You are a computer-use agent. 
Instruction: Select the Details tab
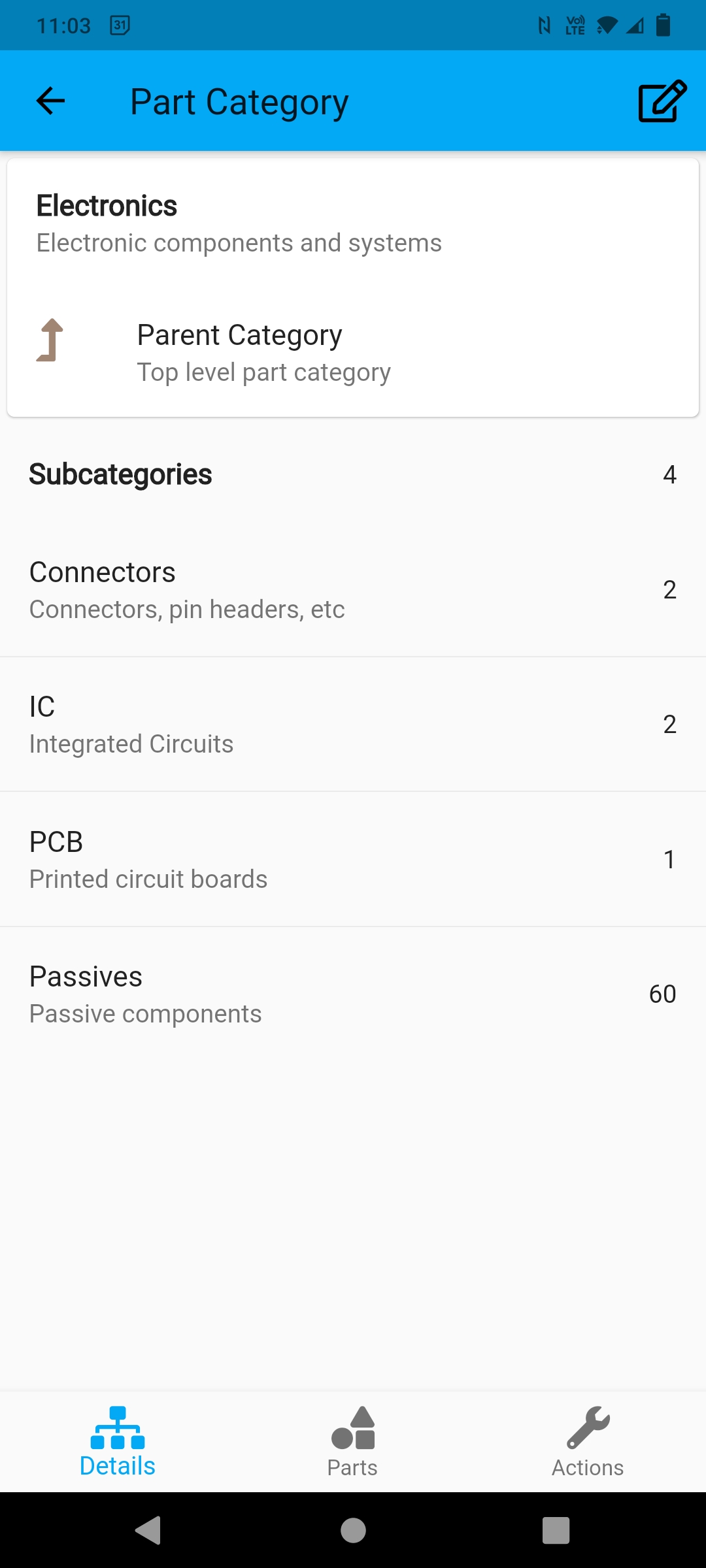point(118,1442)
